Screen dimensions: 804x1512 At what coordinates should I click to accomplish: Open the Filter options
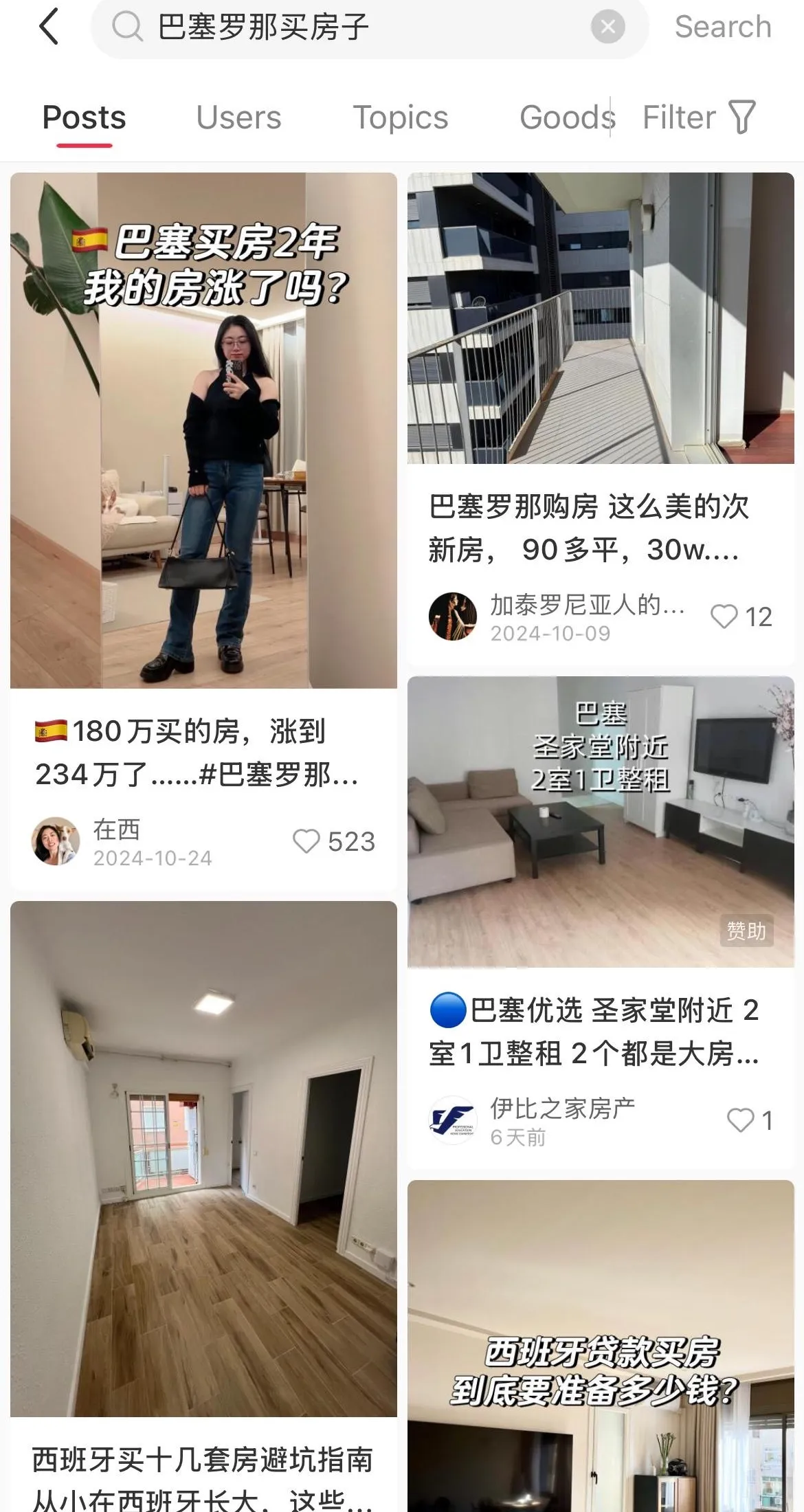click(699, 118)
